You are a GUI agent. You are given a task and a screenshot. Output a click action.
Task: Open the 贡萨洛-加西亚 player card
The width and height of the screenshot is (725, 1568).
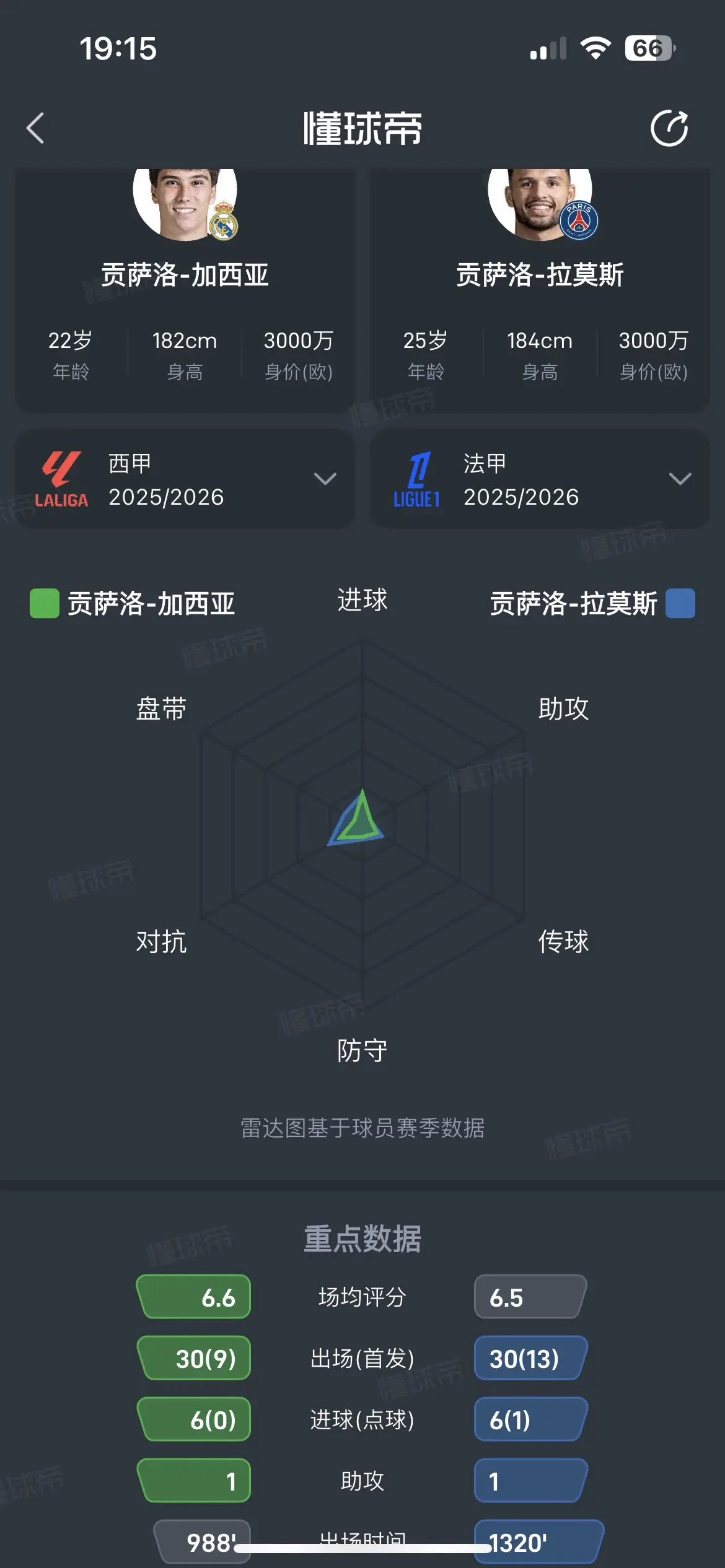185,290
